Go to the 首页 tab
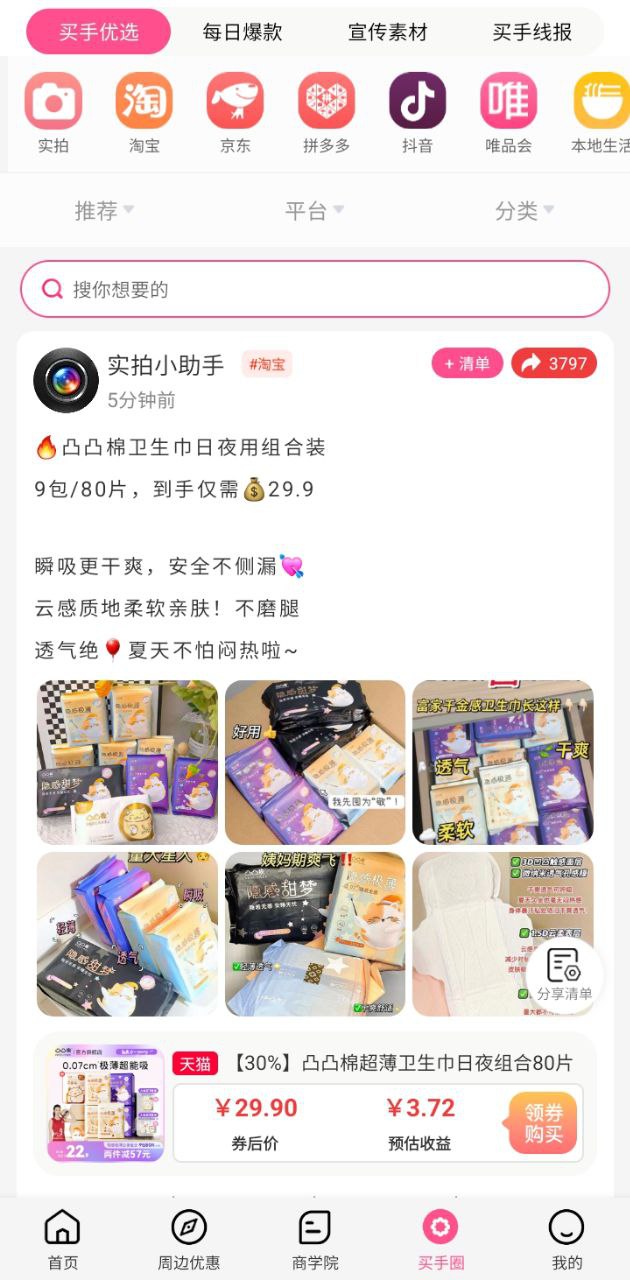 tap(63, 1239)
